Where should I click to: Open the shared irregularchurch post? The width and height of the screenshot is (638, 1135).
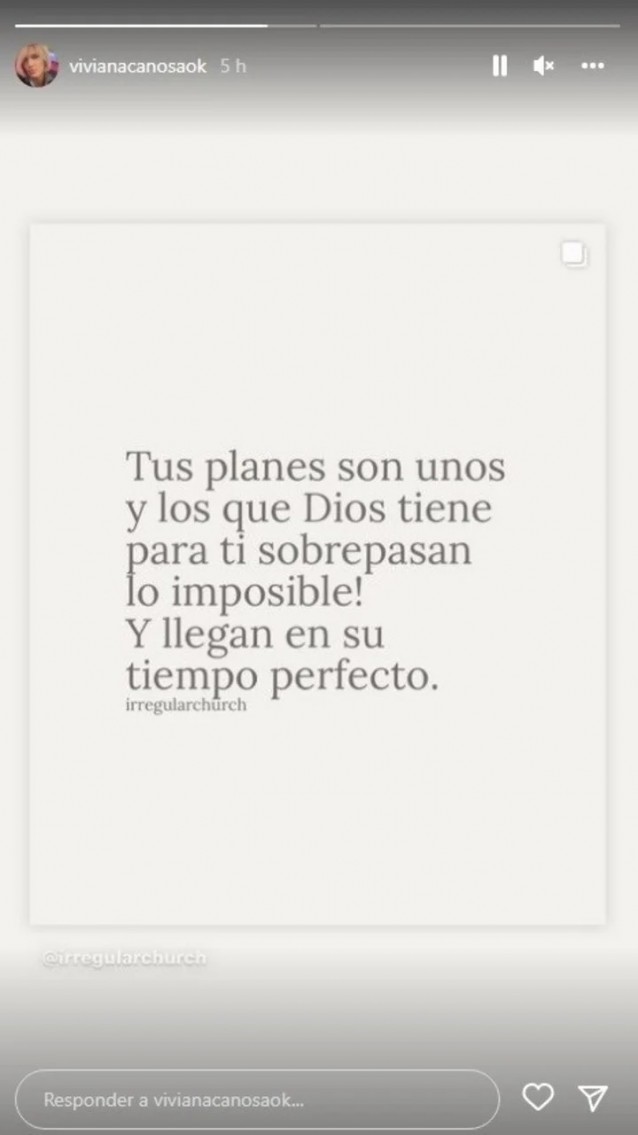click(318, 573)
